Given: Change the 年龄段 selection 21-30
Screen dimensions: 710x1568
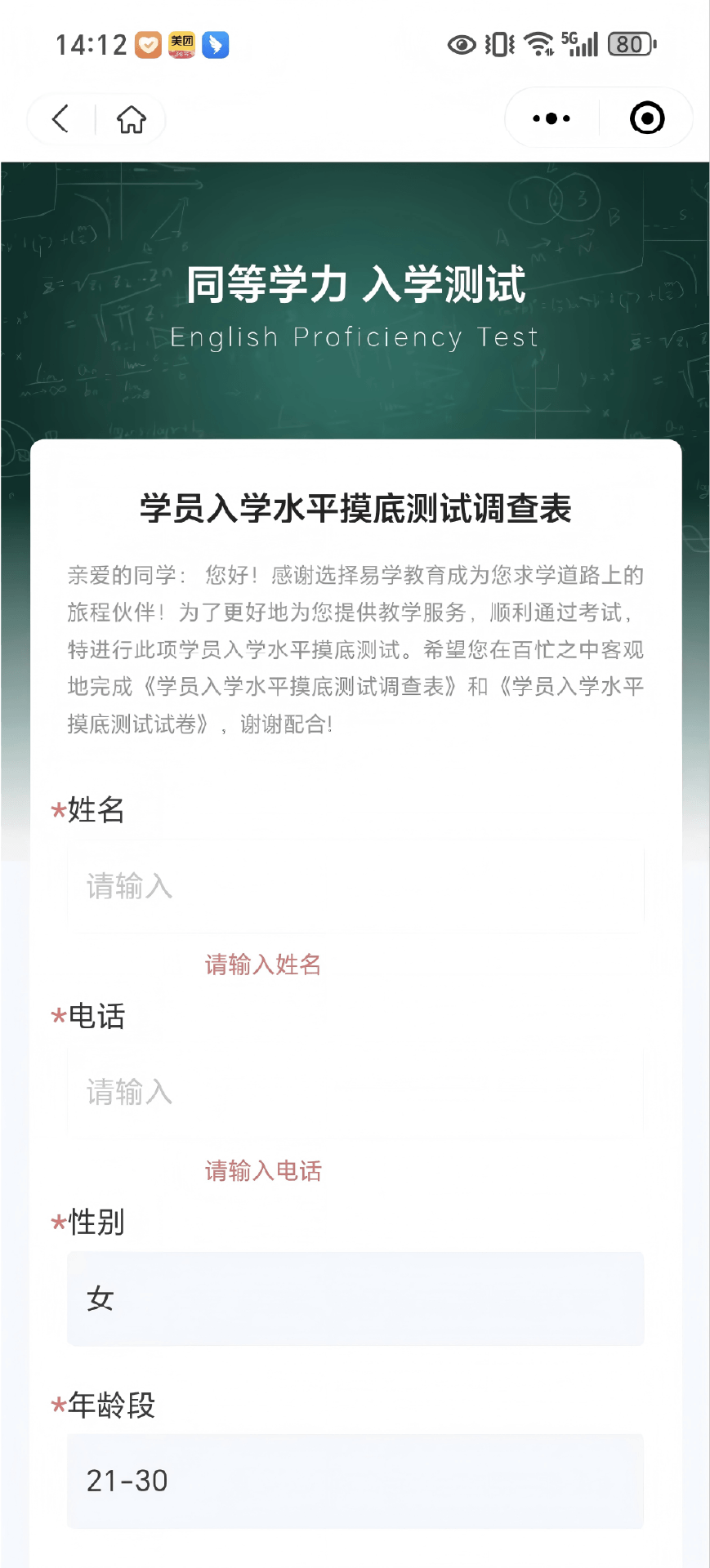Looking at the screenshot, I should [x=355, y=1481].
